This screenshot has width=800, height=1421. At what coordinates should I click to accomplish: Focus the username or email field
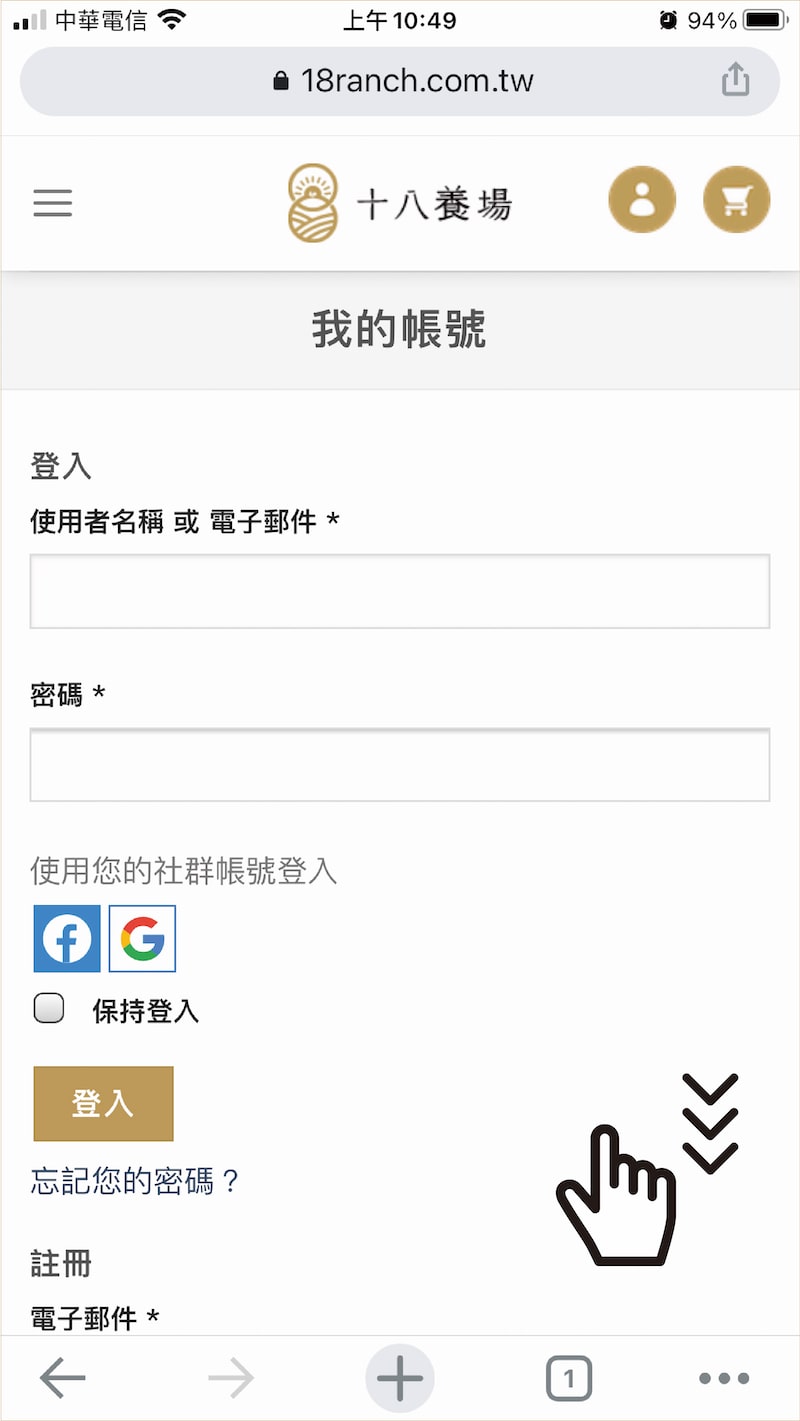point(400,591)
